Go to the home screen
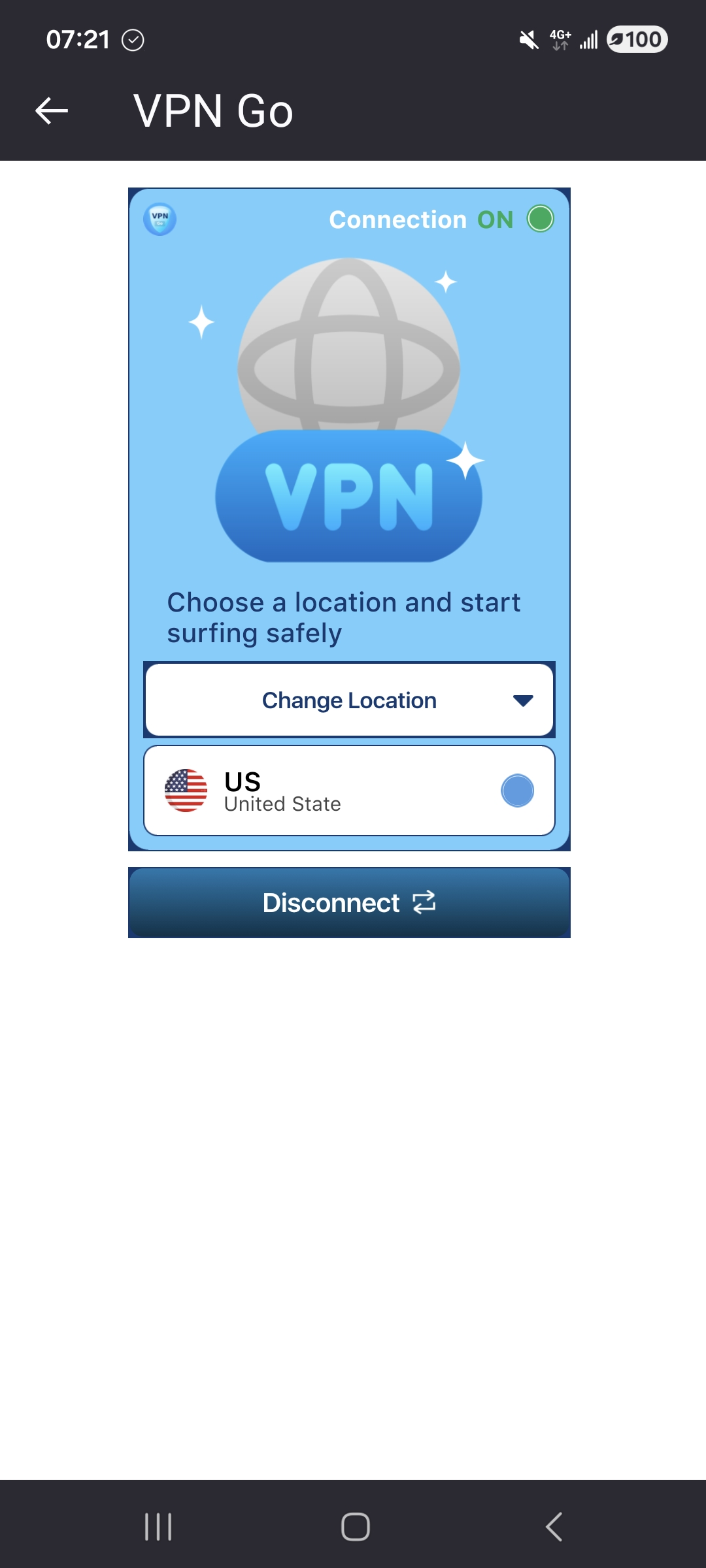This screenshot has width=706, height=1568. click(355, 1527)
